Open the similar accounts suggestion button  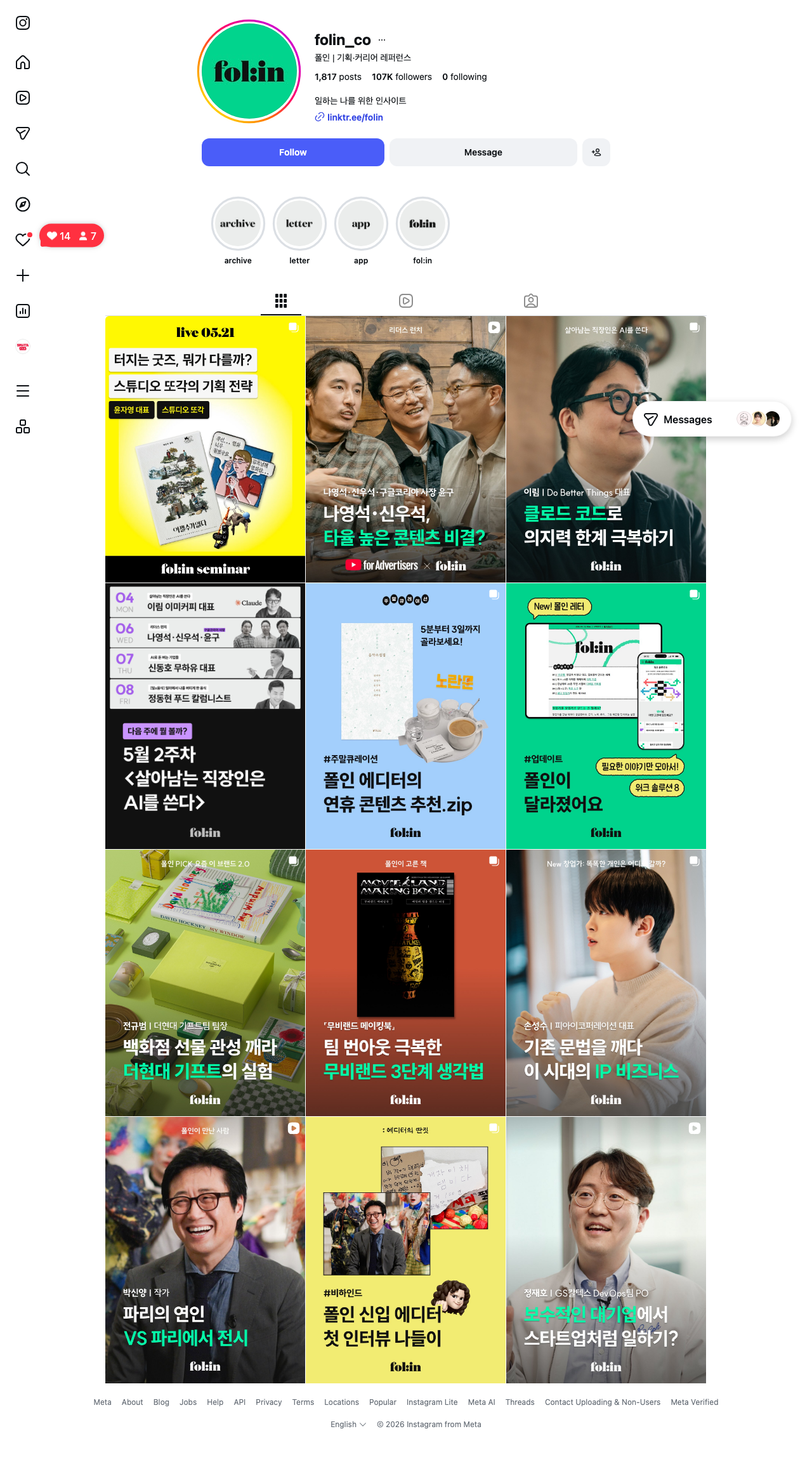596,152
